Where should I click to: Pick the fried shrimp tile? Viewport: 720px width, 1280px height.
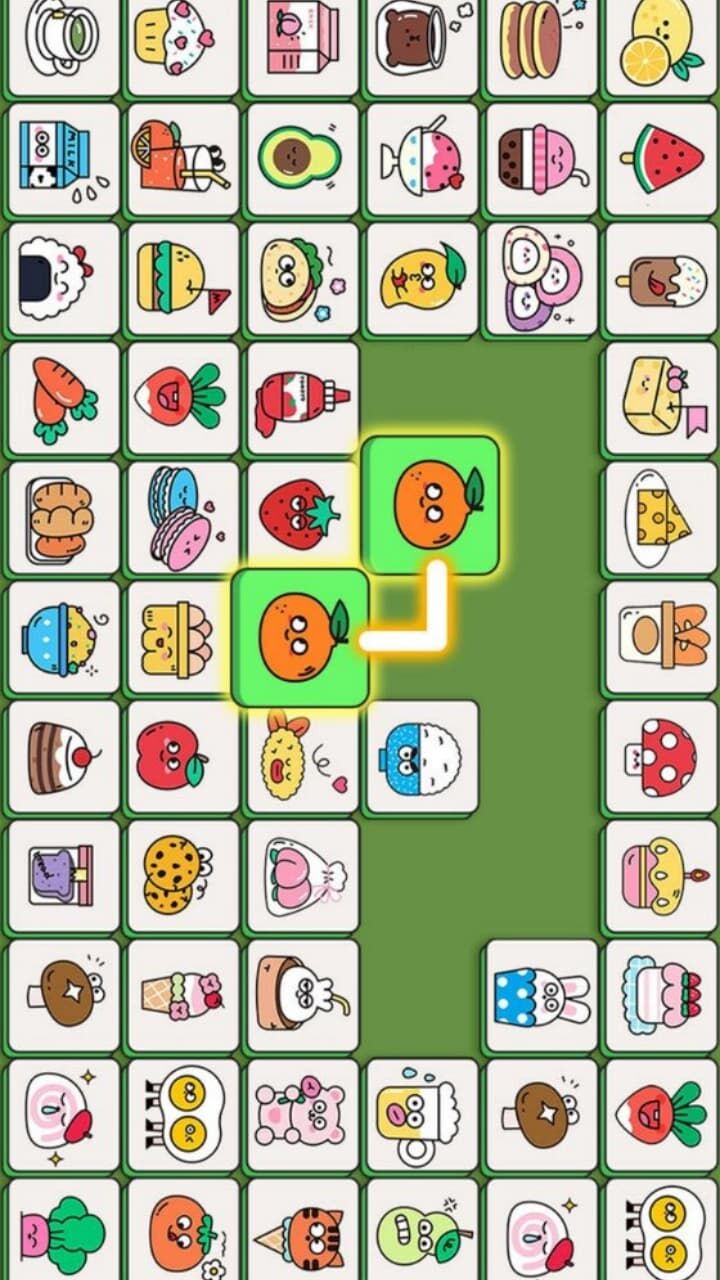click(302, 757)
